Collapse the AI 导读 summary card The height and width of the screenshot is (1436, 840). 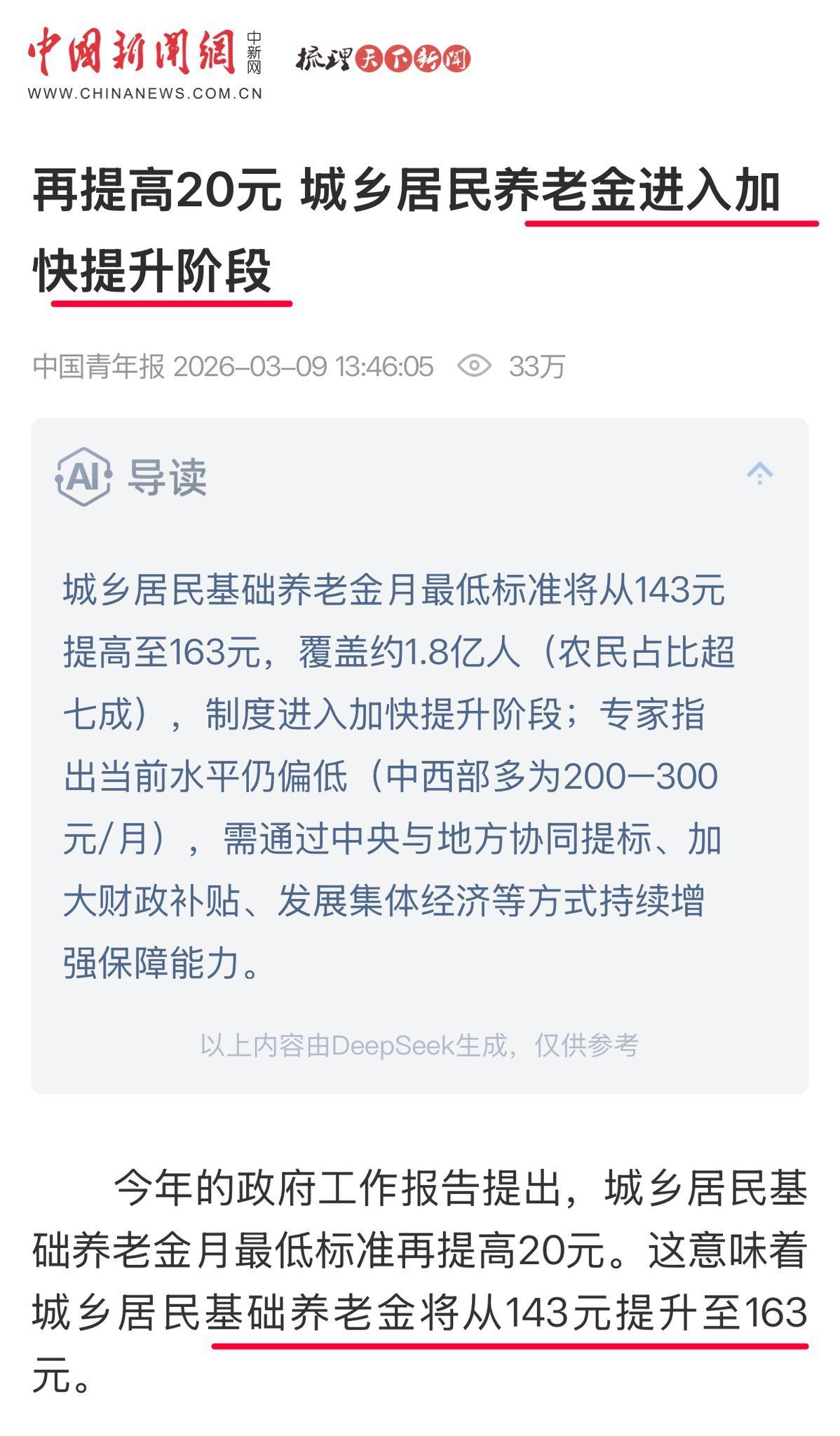[x=759, y=474]
